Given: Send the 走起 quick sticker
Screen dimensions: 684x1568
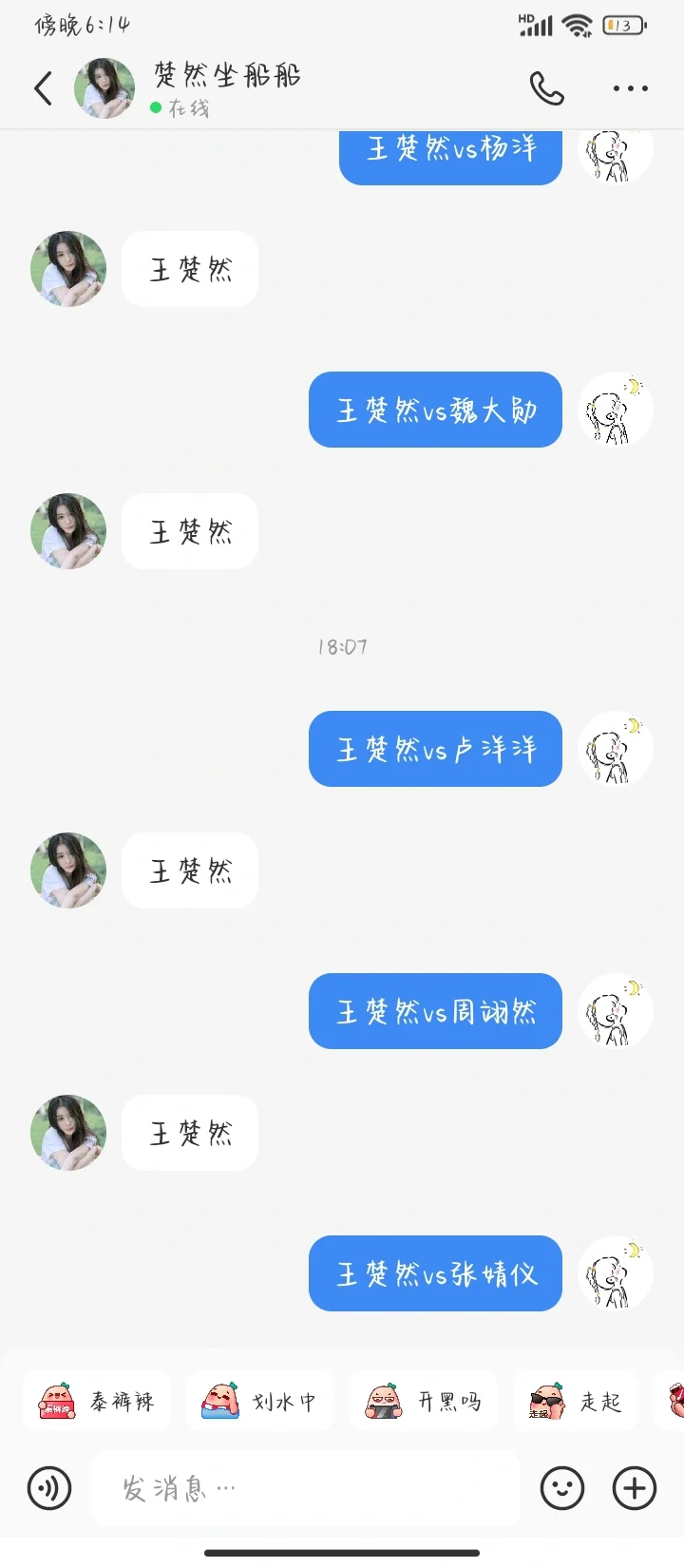Looking at the screenshot, I should 577,1402.
